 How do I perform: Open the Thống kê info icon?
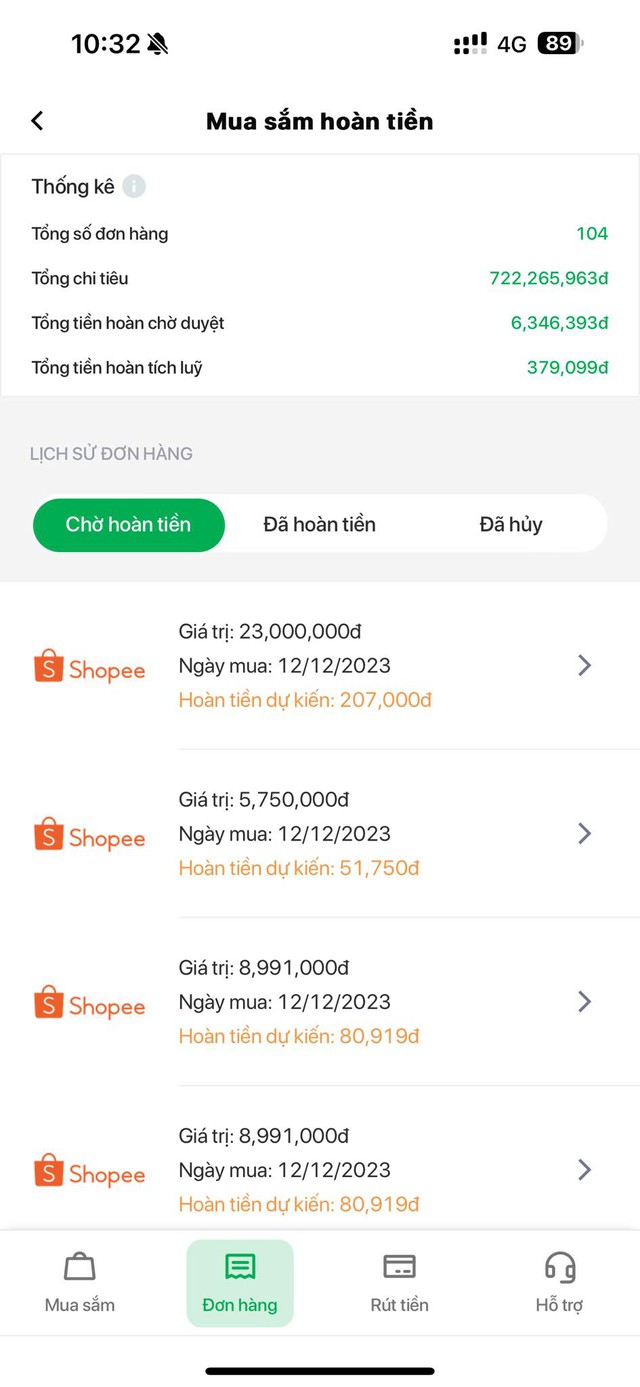pos(134,187)
